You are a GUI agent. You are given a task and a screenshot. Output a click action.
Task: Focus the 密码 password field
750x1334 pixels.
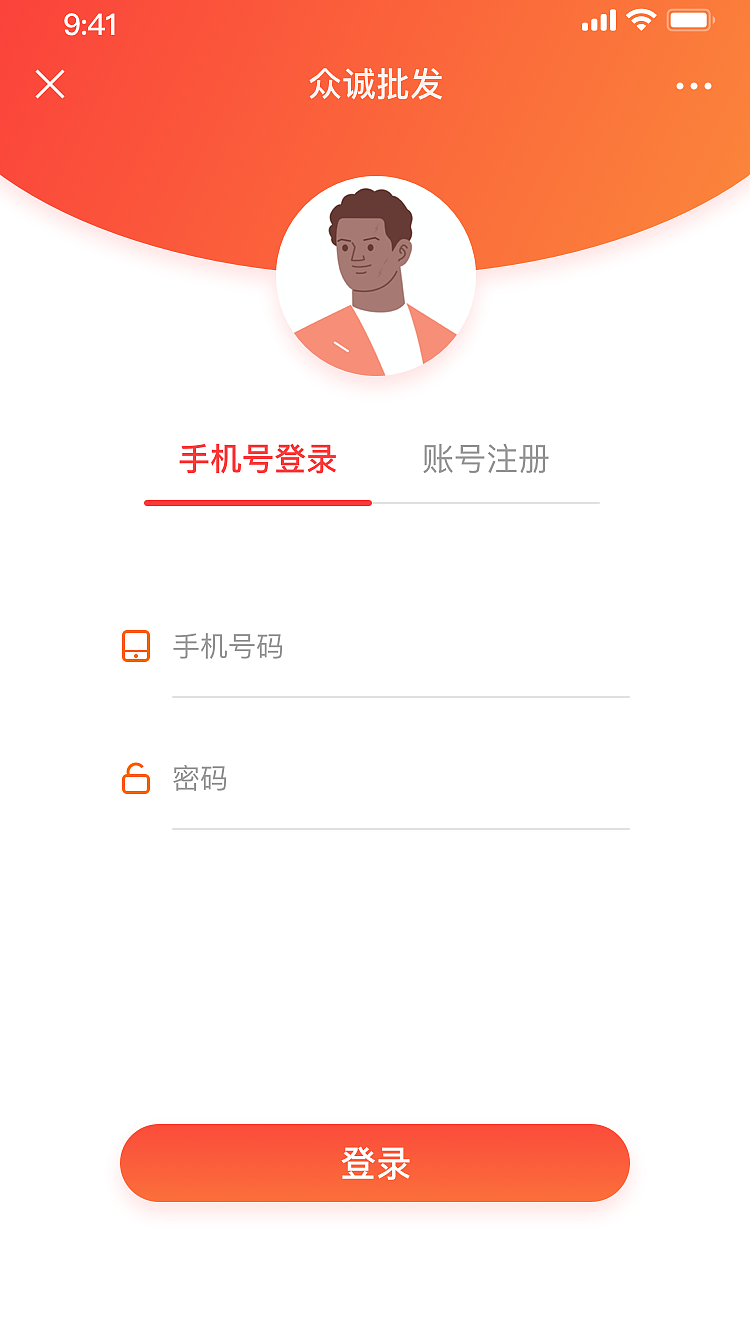400,779
